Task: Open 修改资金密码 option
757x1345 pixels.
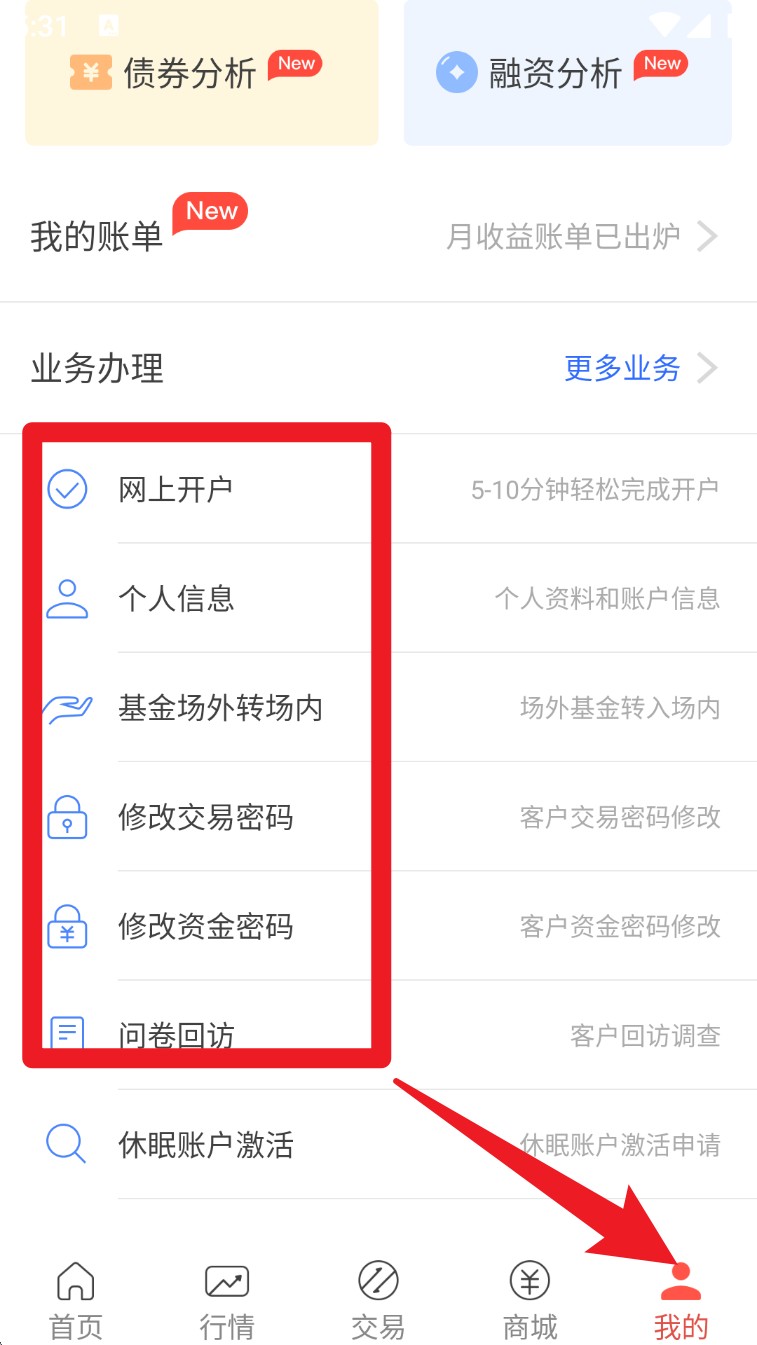Action: pos(378,926)
